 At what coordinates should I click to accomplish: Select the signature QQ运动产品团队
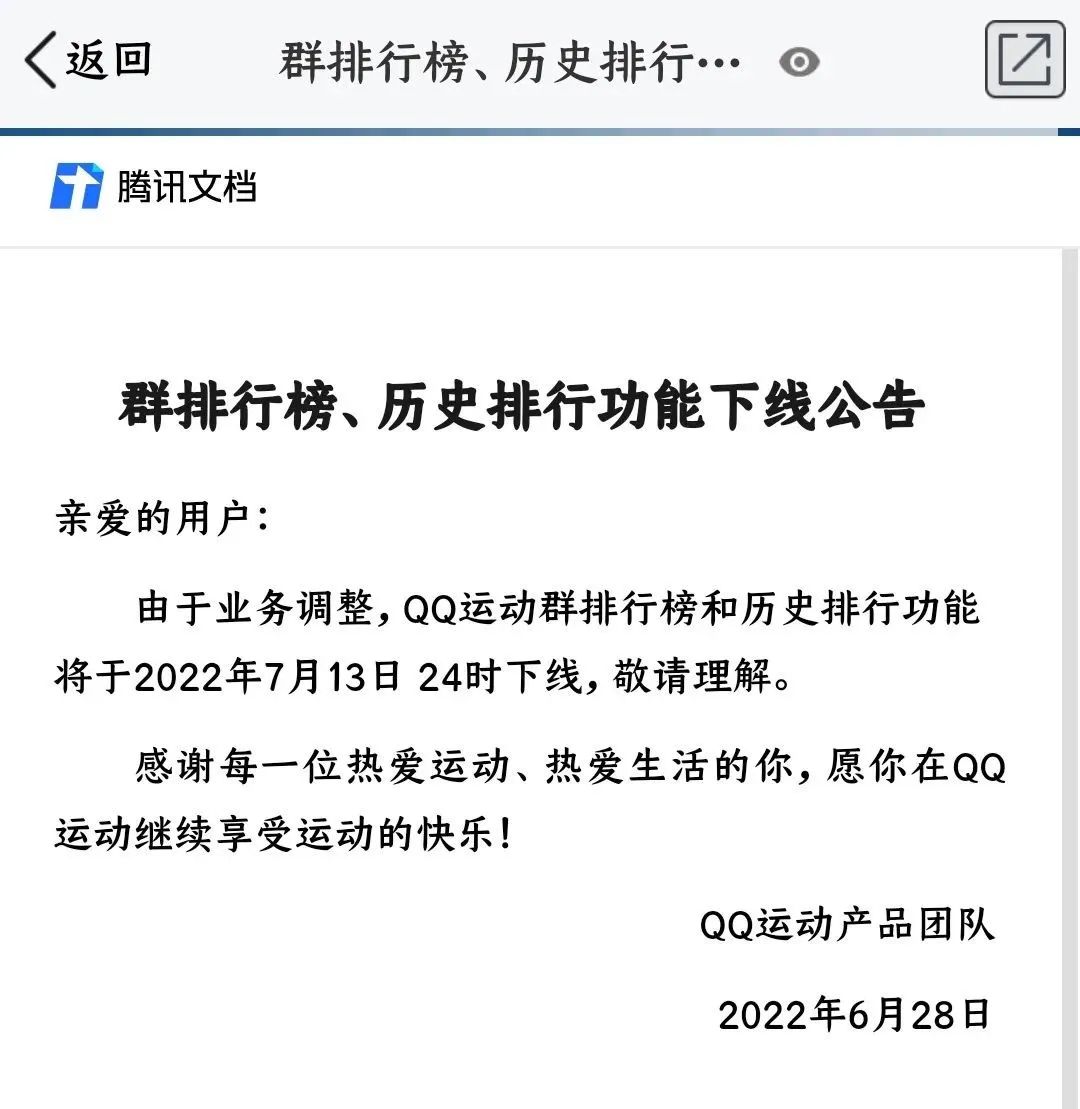[x=848, y=927]
